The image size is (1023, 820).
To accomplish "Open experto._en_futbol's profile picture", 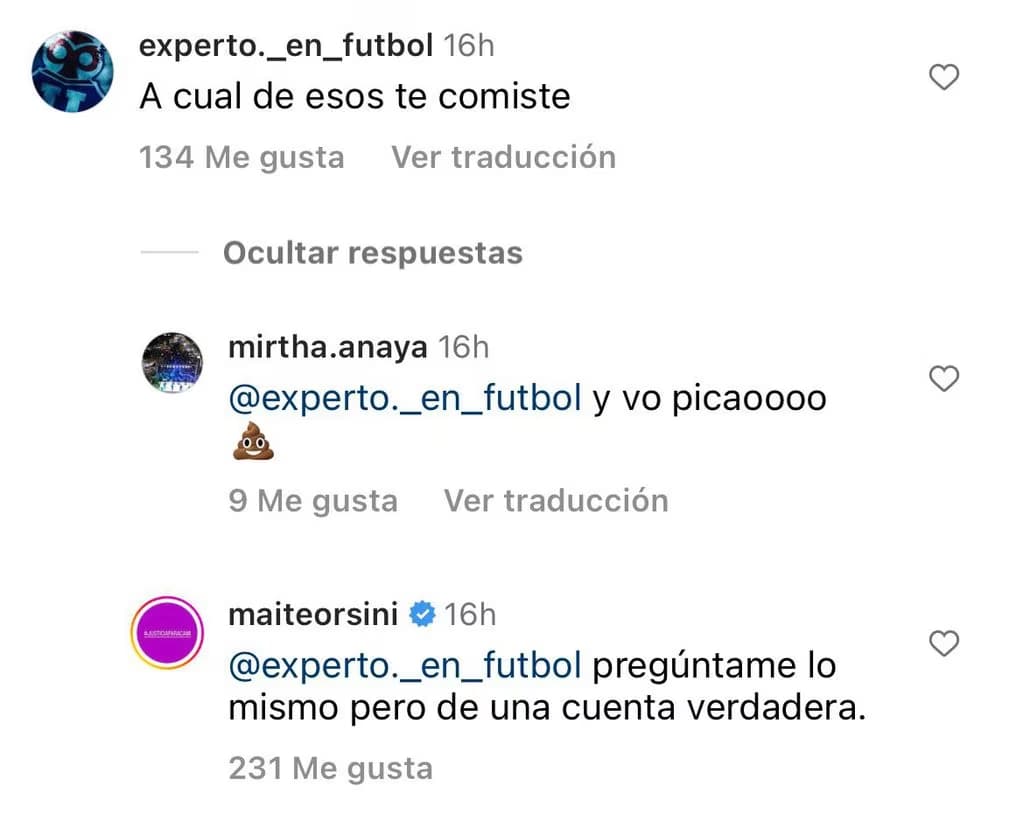I will pos(72,72).
